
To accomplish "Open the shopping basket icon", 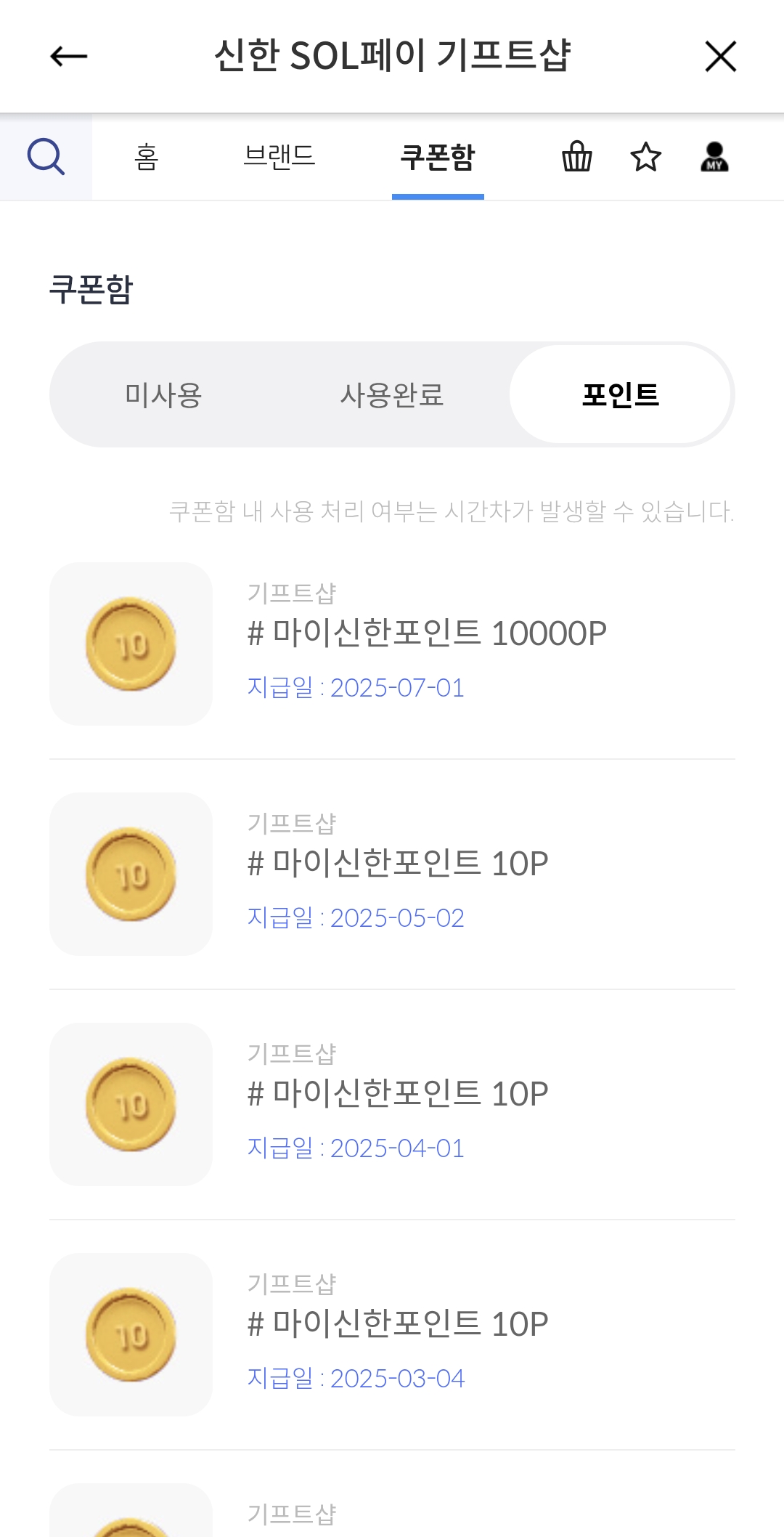I will (577, 156).
